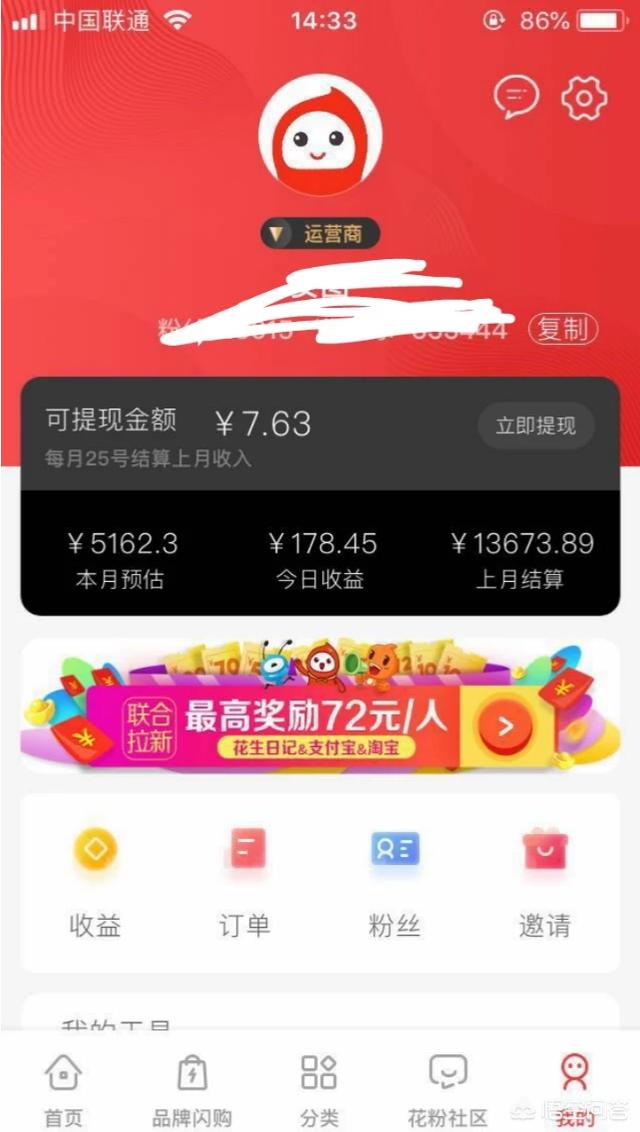
Task: Select the 我的 profile tab
Action: 575,1087
